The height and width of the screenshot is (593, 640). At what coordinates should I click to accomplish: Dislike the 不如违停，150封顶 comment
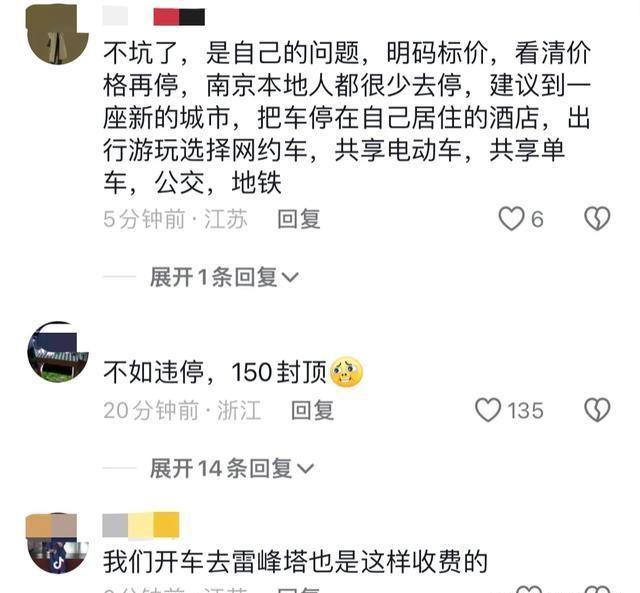pos(597,410)
